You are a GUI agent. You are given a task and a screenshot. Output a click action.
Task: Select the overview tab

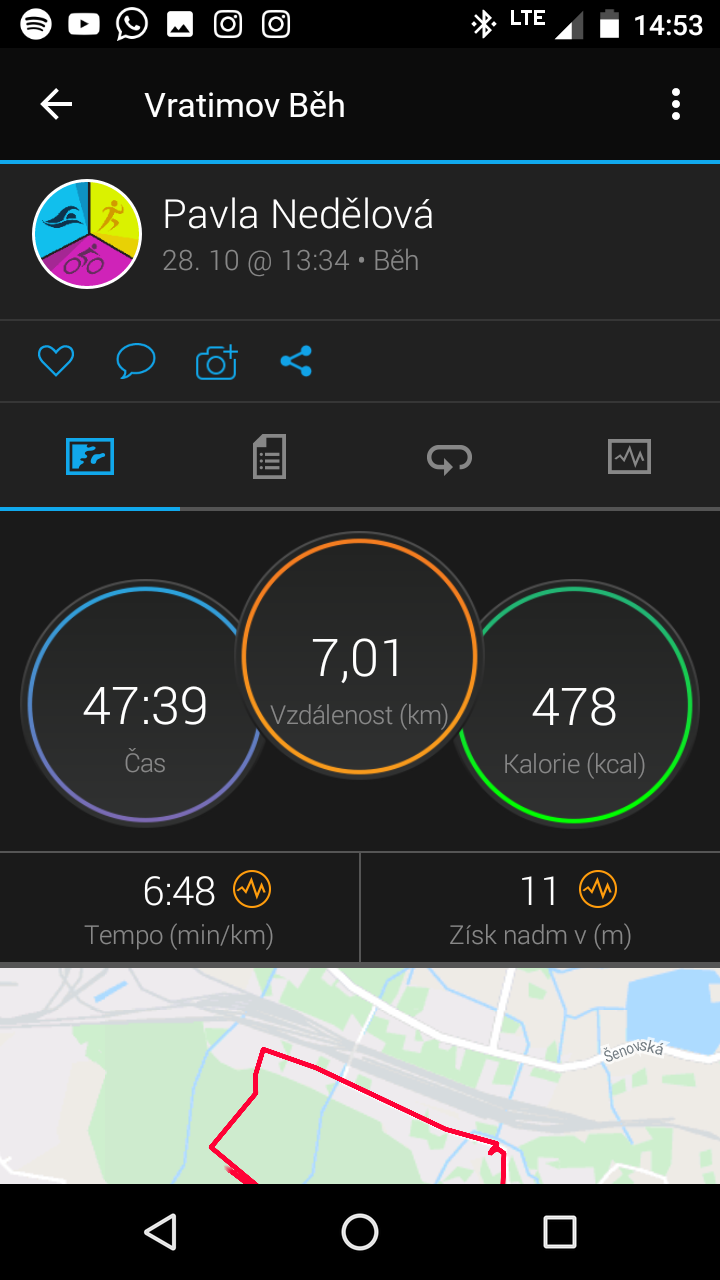(x=90, y=458)
